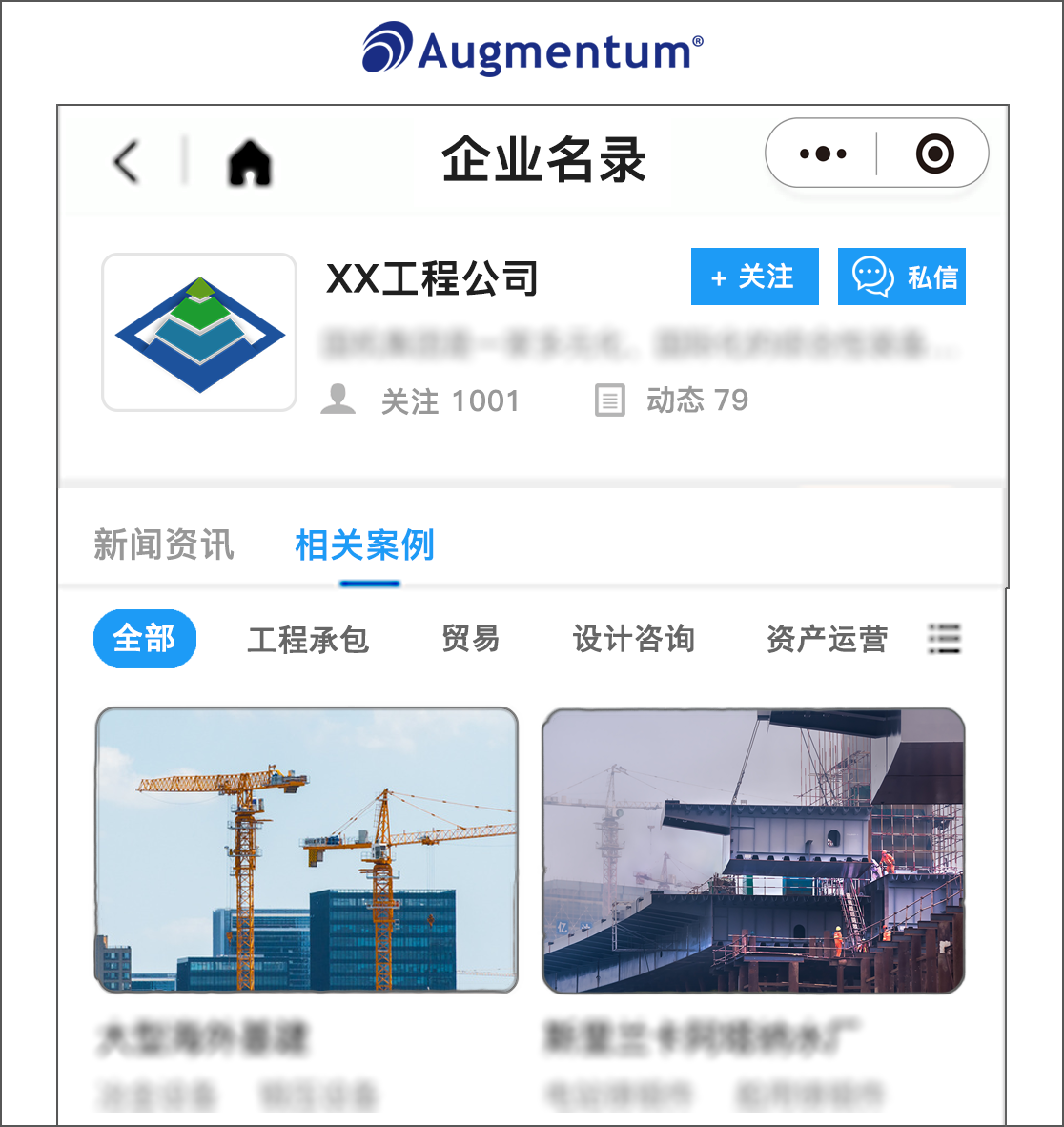The height and width of the screenshot is (1127, 1064).
Task: Tap the follower person icon beside 关注 1001
Action: pyautogui.click(x=338, y=400)
